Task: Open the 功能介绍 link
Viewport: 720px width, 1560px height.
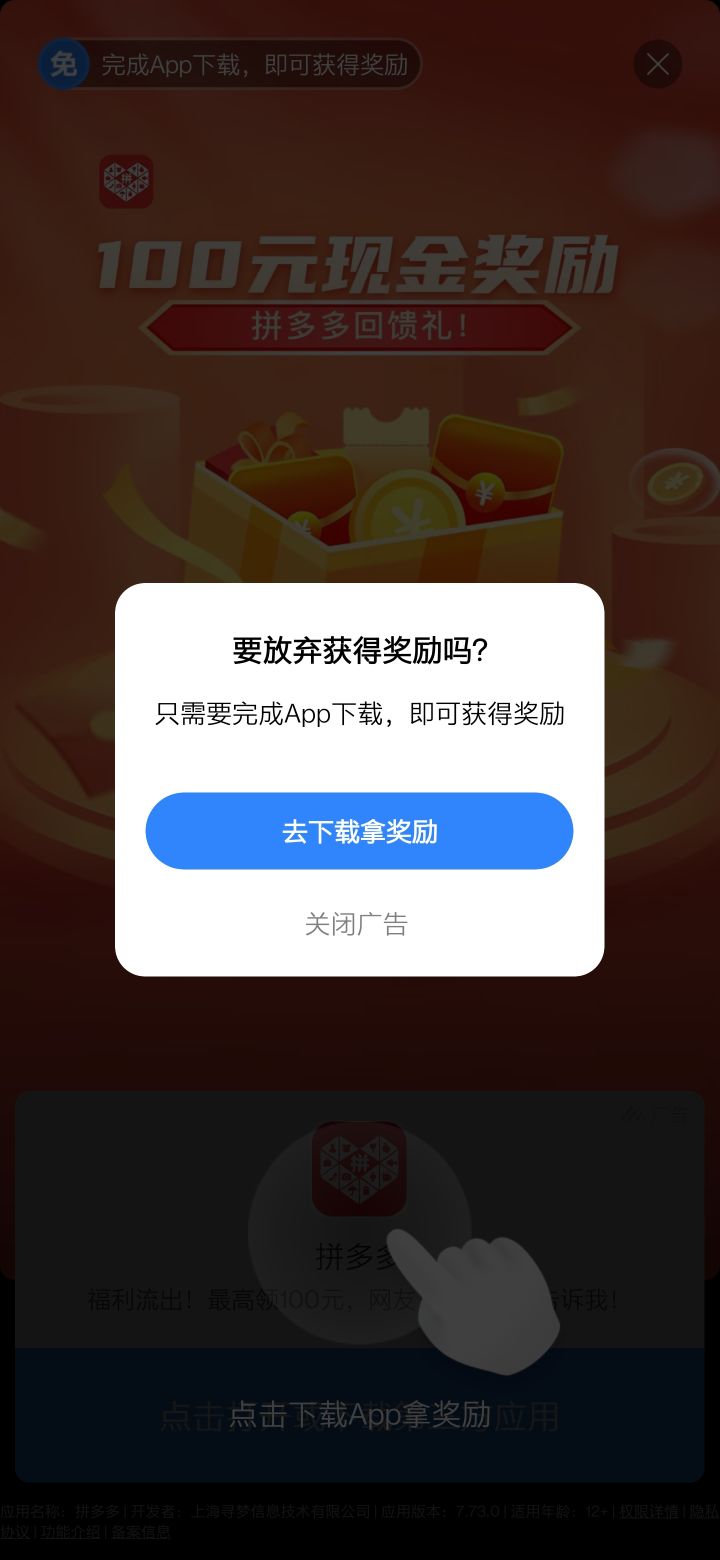Action: coord(70,1531)
